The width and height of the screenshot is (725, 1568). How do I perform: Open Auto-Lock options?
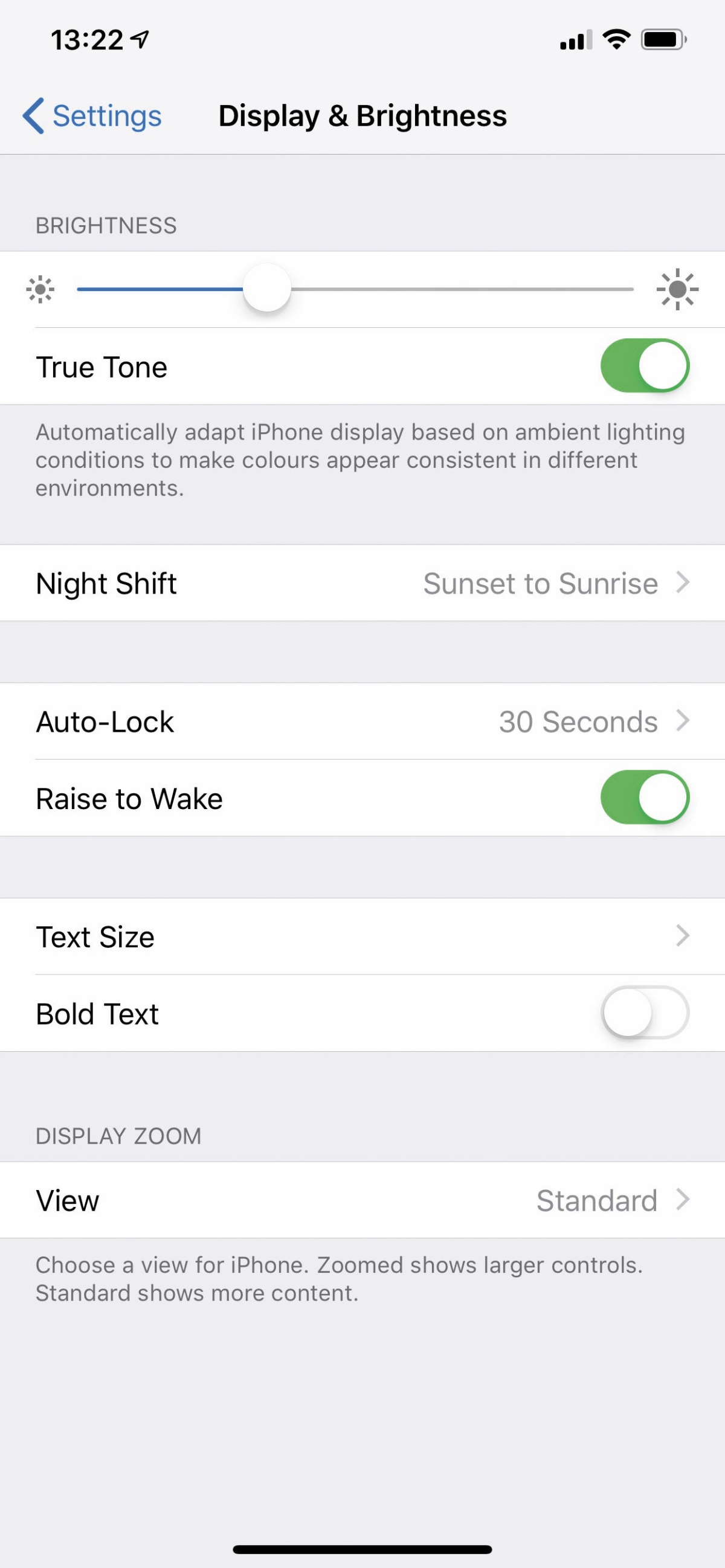[362, 722]
